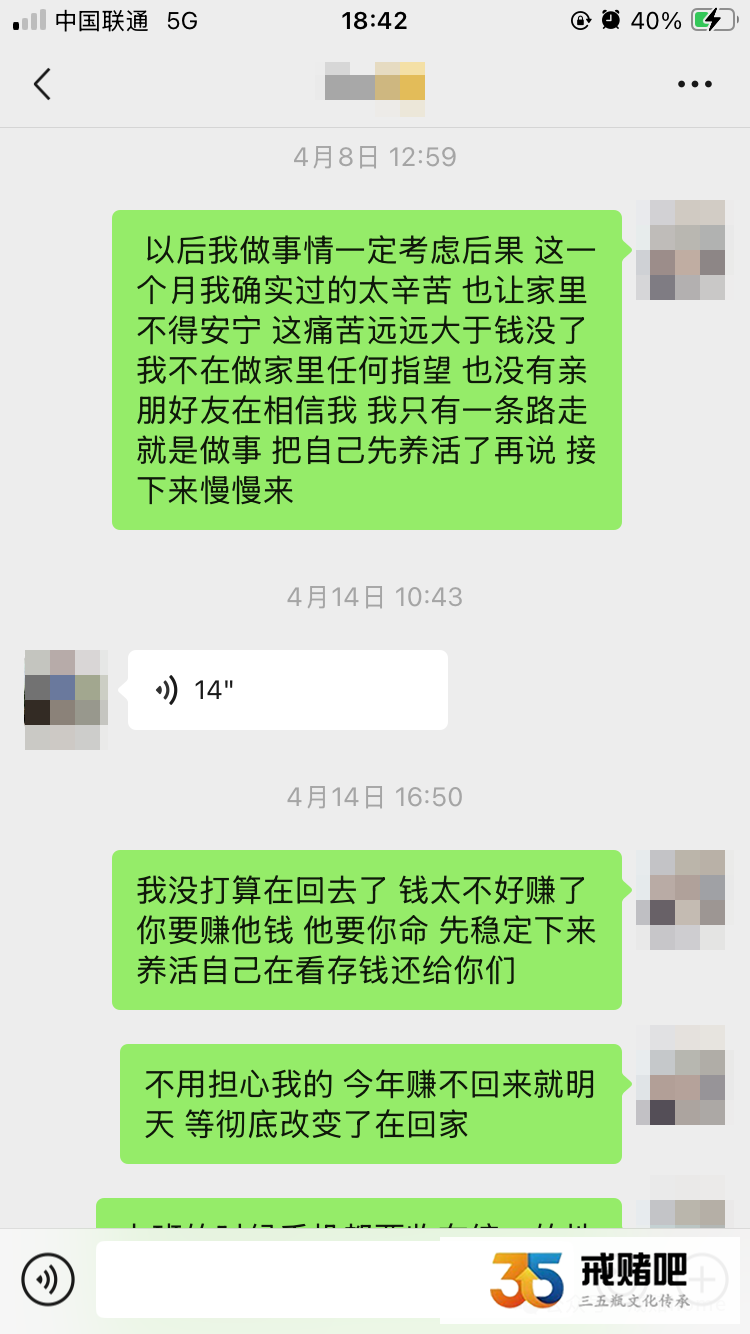750x1334 pixels.
Task: Play the 14-second voice message
Action: click(287, 690)
